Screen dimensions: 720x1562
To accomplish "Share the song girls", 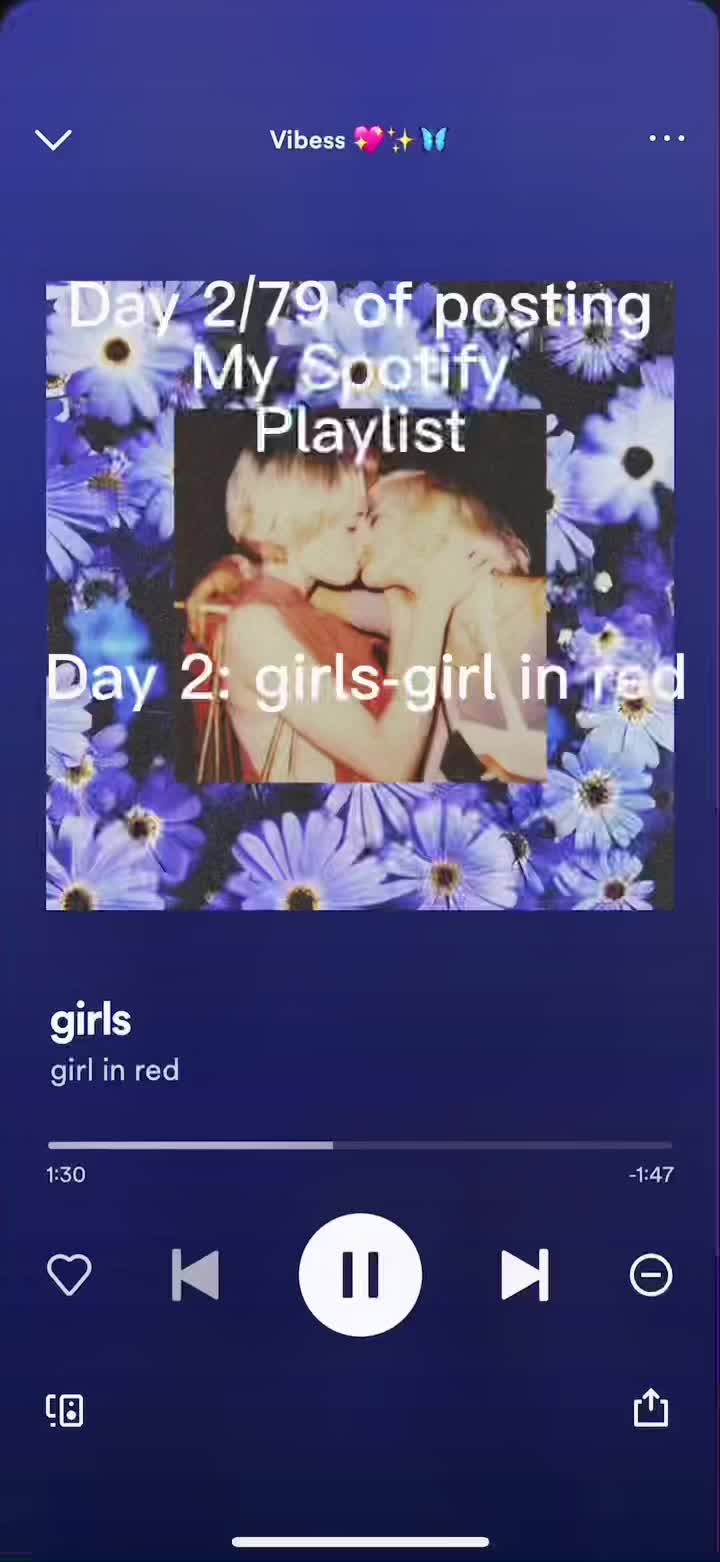I will [651, 1407].
